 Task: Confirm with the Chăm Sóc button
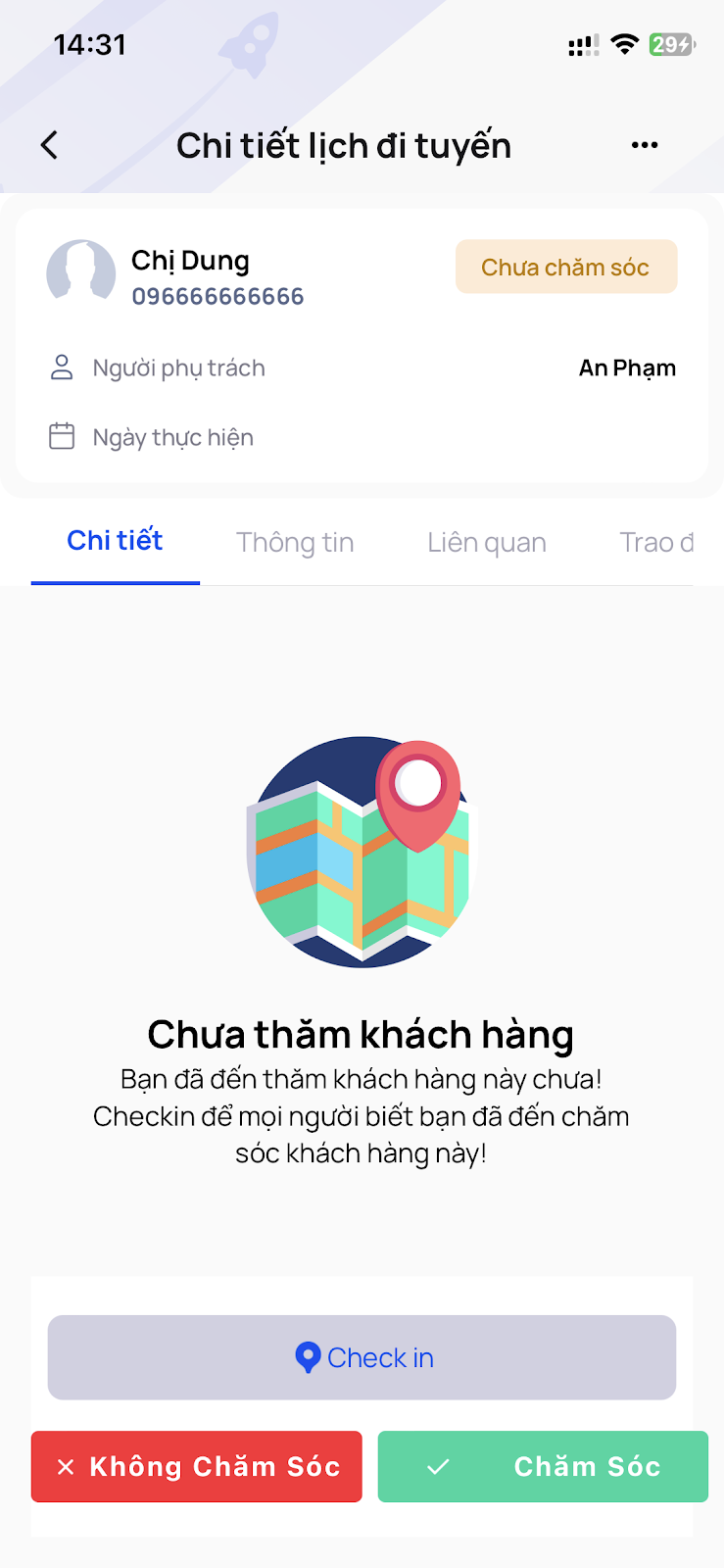pos(543,1466)
